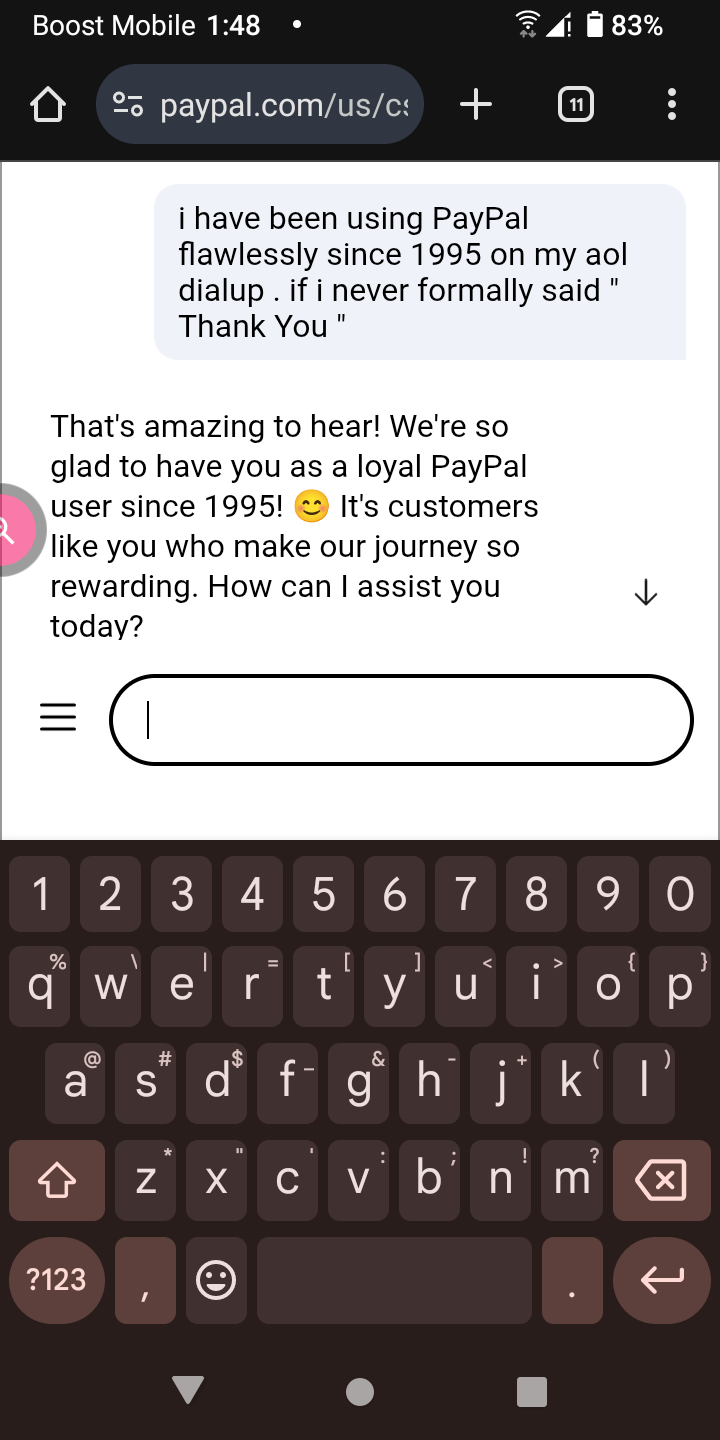Open the chat hamburger menu
The height and width of the screenshot is (1440, 720).
tap(58, 717)
